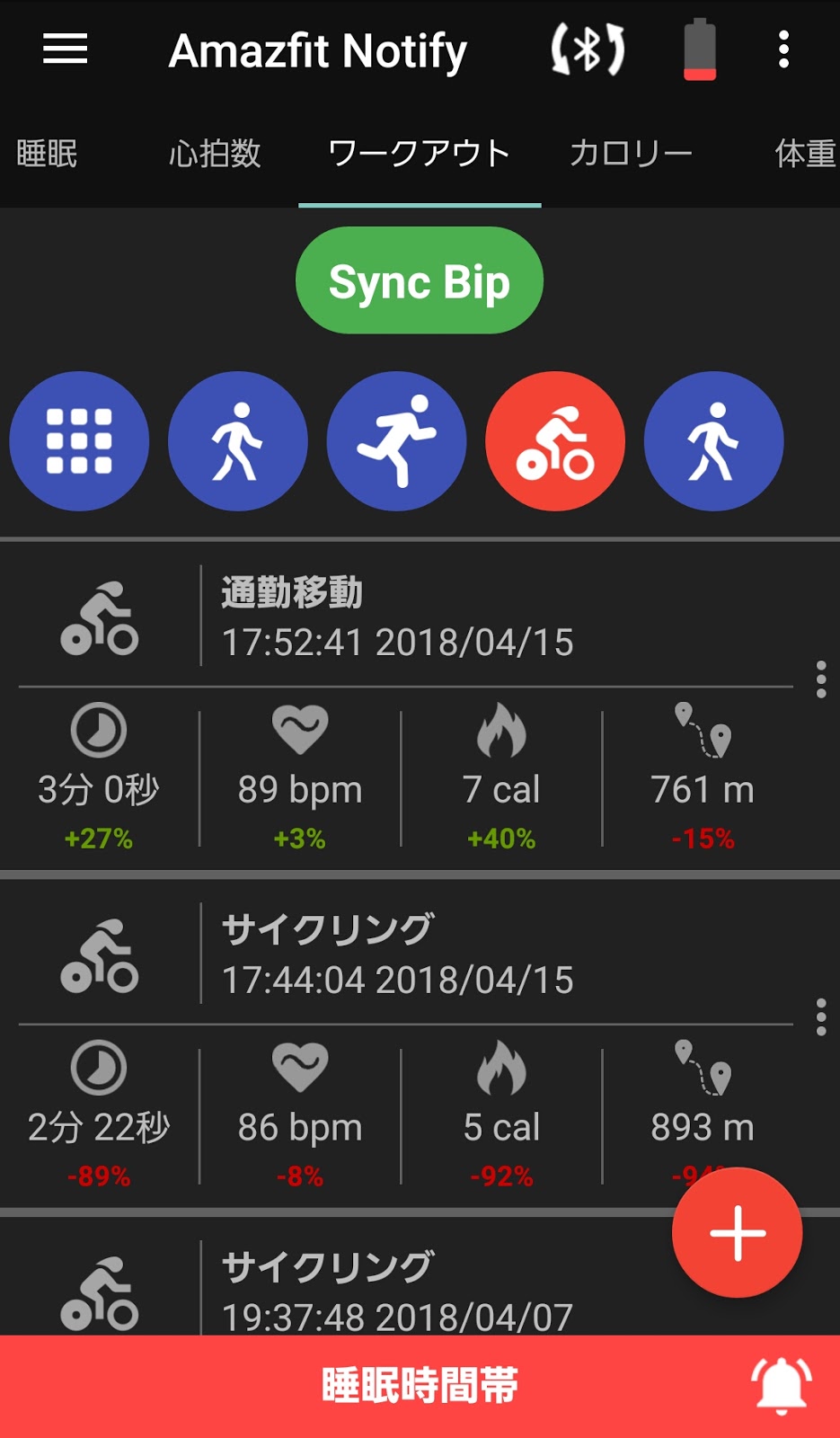Tap the Sync Bip button
The image size is (840, 1438).
click(419, 280)
